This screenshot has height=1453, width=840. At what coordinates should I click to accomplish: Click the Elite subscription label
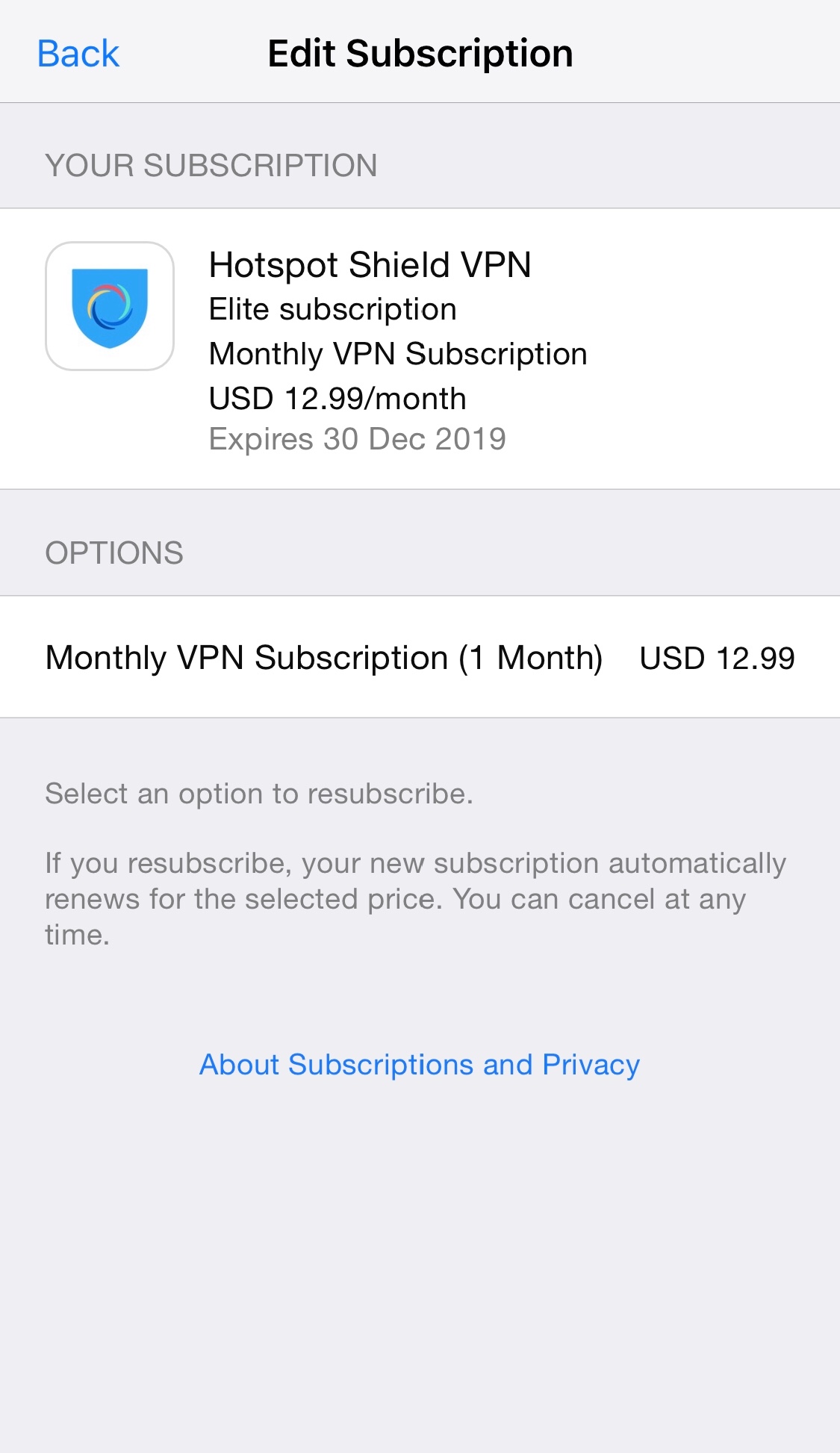click(x=332, y=308)
